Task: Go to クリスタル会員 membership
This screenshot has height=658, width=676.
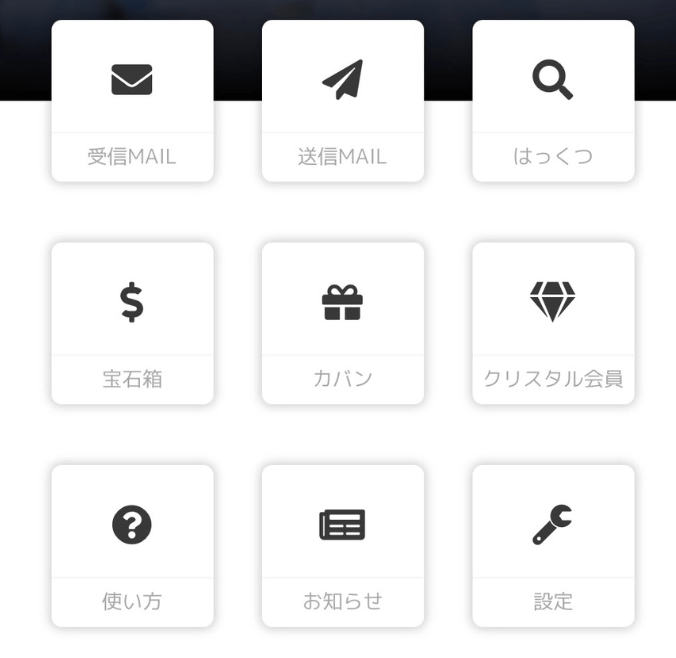Action: [553, 323]
